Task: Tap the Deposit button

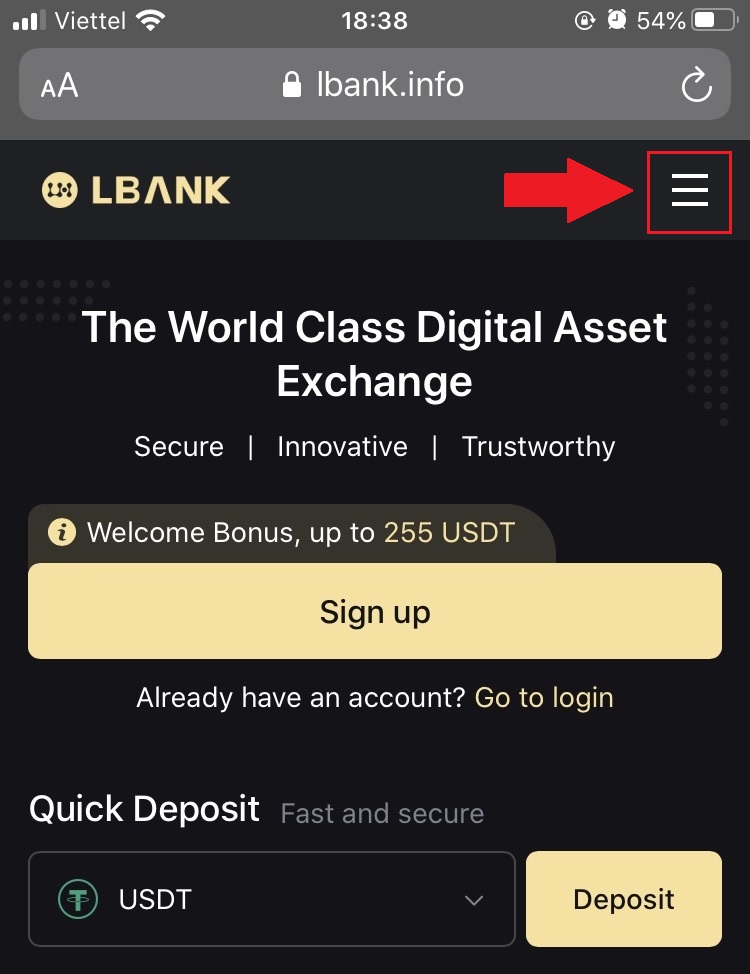Action: click(623, 899)
